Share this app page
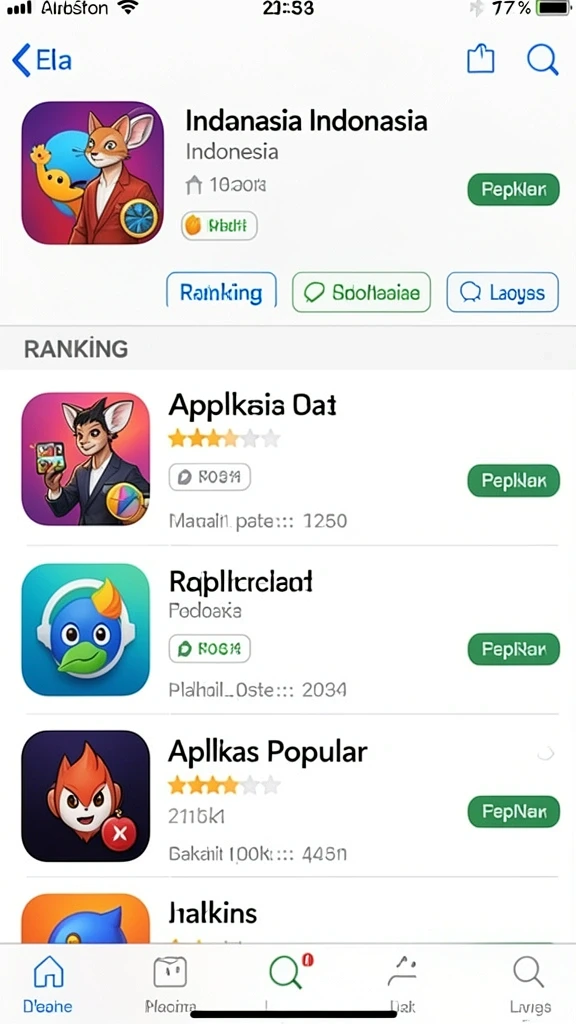 pos(481,59)
